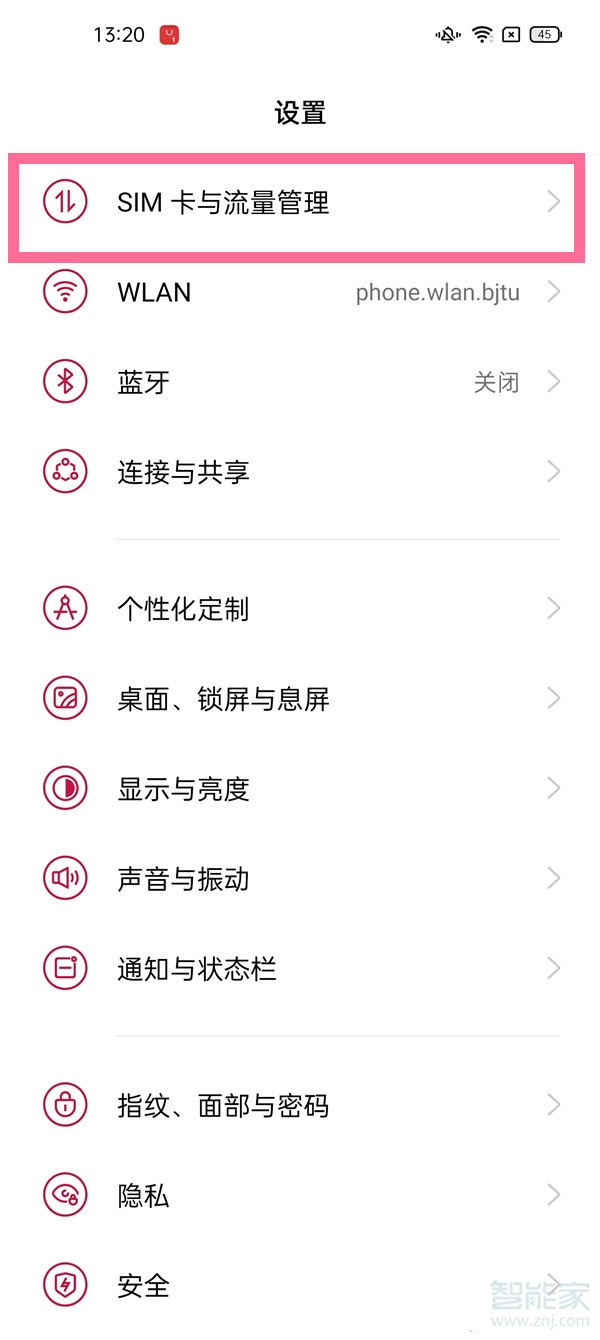Select 桌面、锁屏与息屏
Image resolution: width=600 pixels, height=1340 pixels.
click(224, 699)
